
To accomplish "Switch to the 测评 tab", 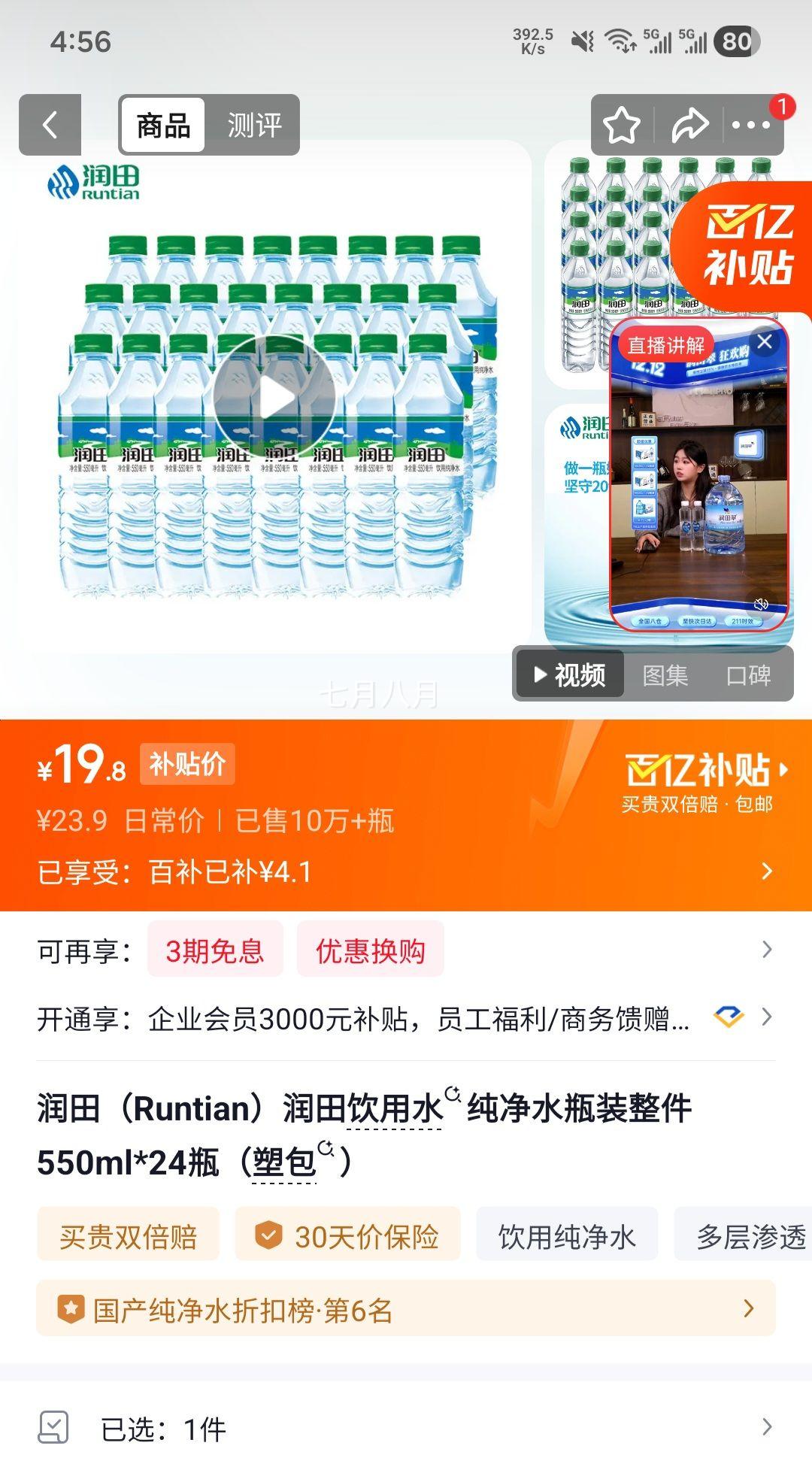I will tap(253, 125).
